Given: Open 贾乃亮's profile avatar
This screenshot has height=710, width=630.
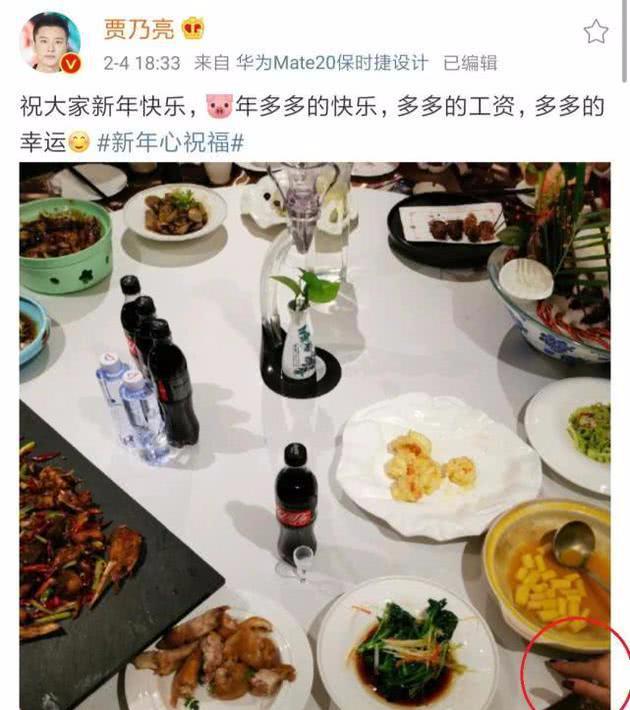Looking at the screenshot, I should tap(52, 41).
